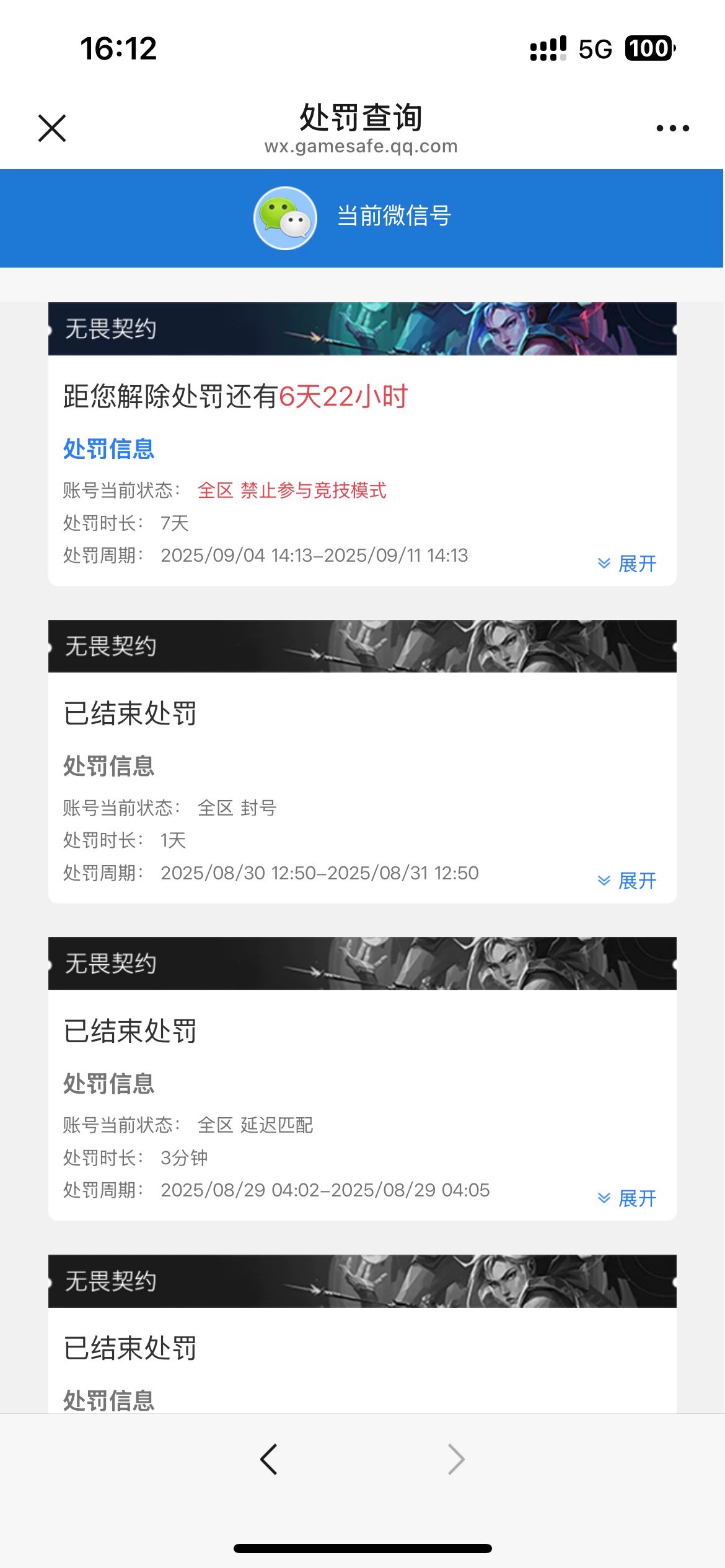
Task: Close the 处罚查询 web page
Action: coord(52,128)
